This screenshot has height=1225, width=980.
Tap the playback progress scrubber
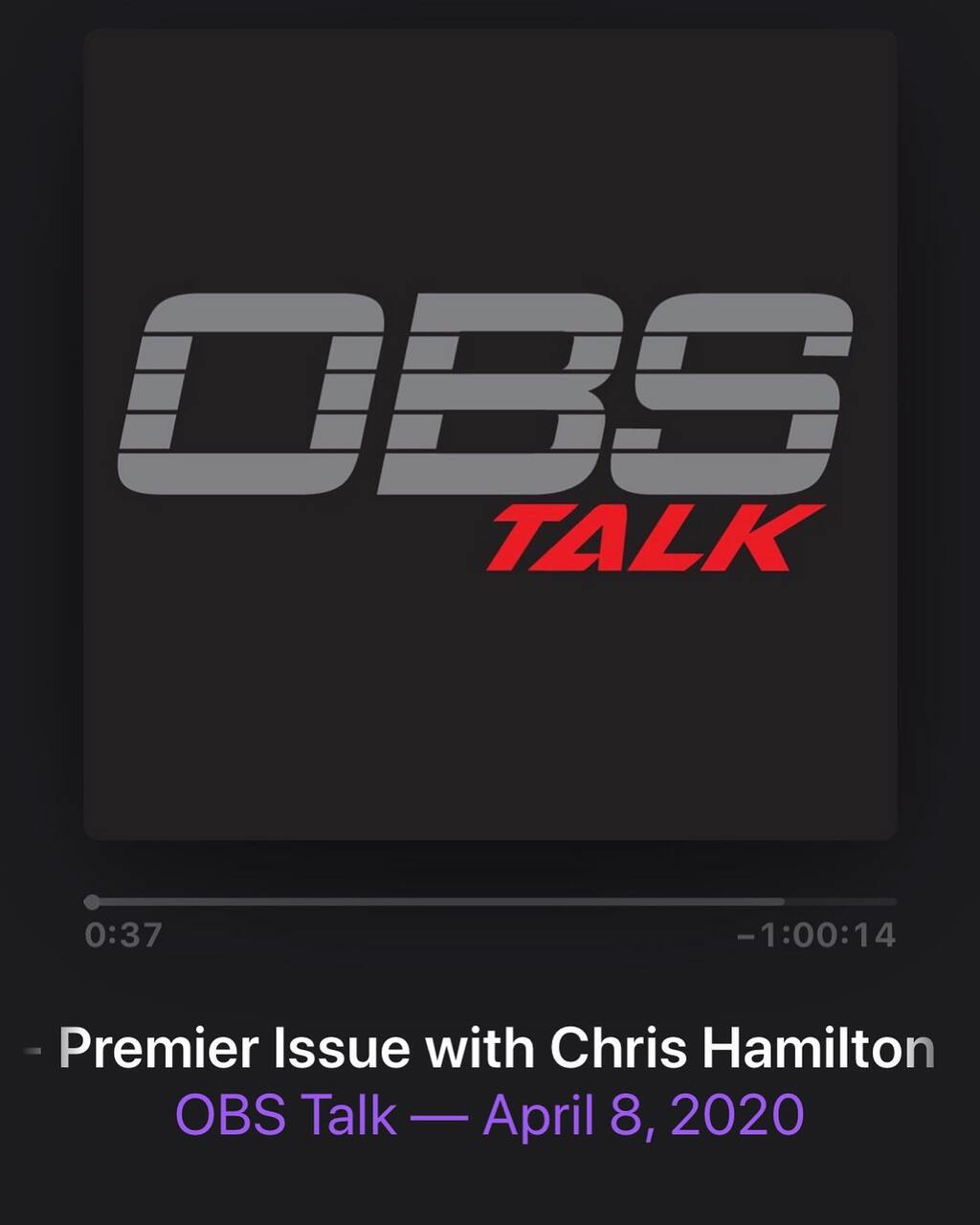click(x=92, y=902)
